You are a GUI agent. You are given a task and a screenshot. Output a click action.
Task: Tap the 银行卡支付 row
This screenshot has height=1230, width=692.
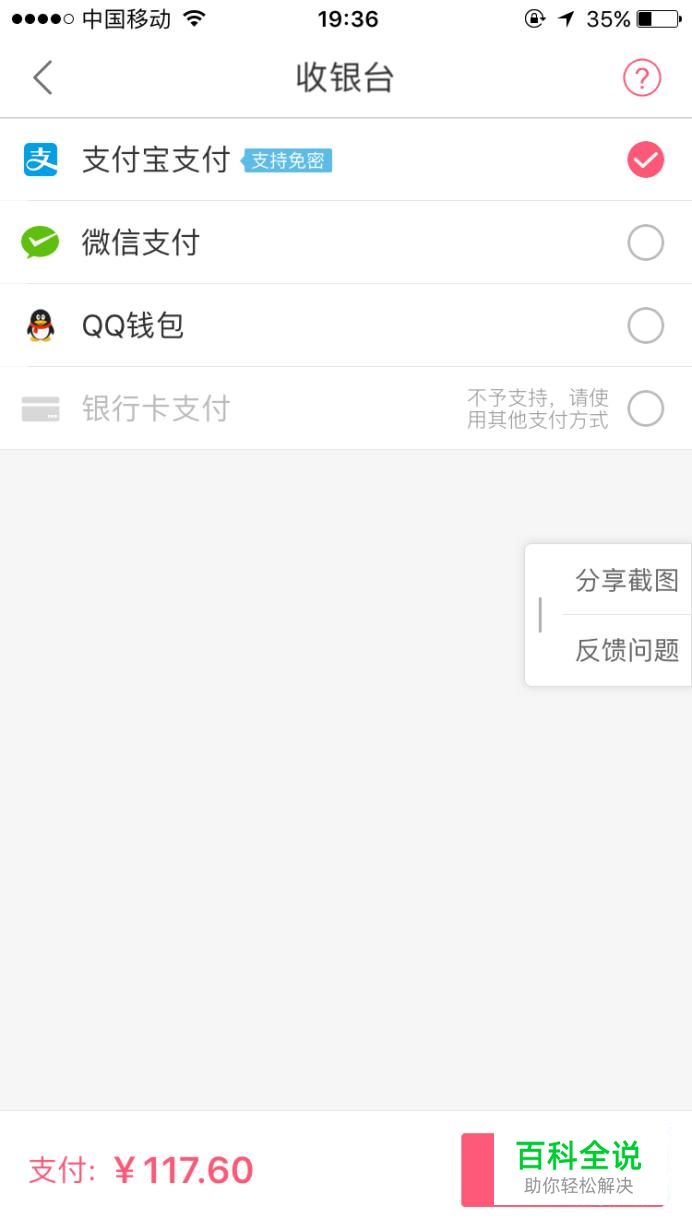(346, 408)
